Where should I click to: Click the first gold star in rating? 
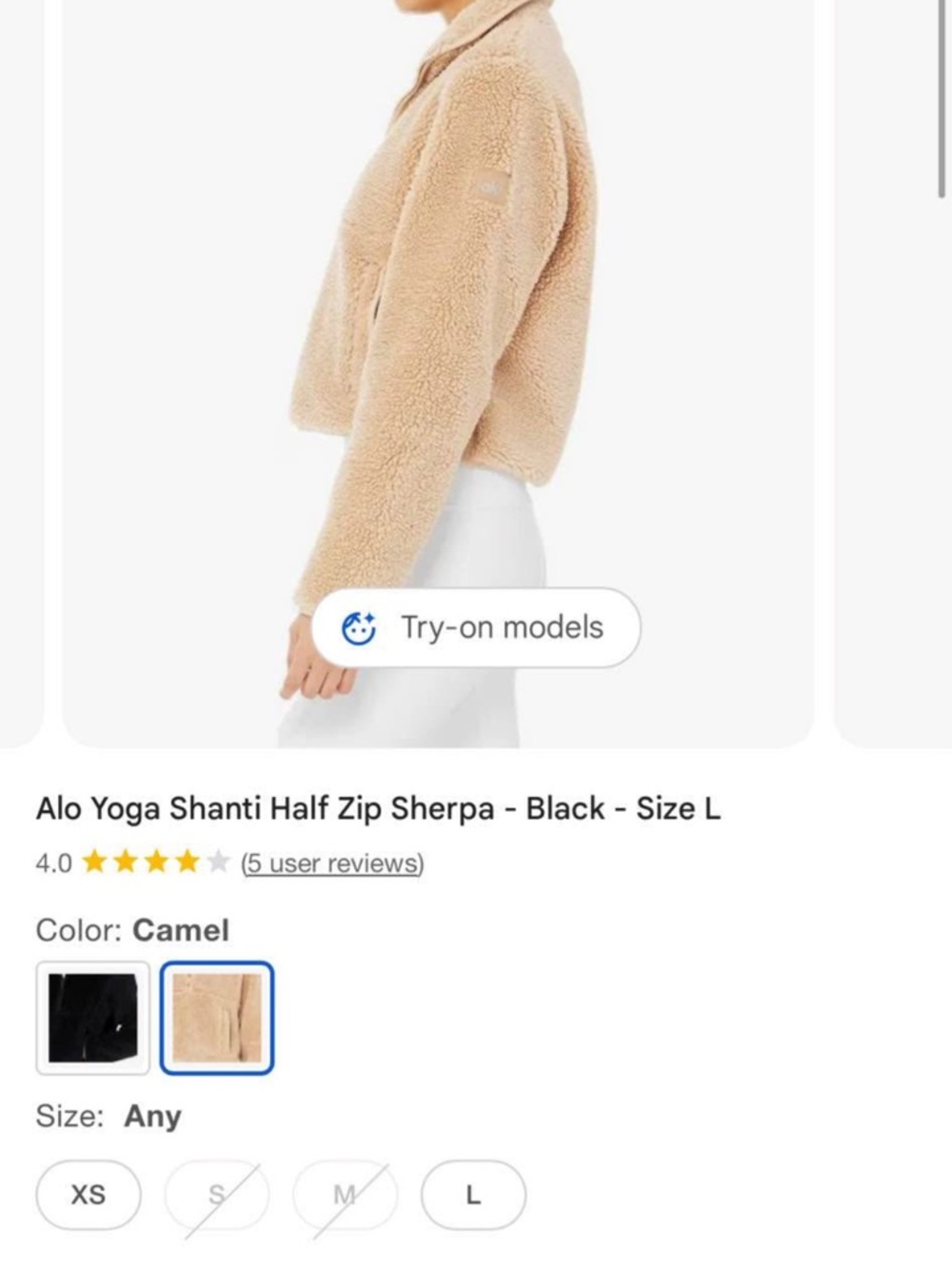96,863
